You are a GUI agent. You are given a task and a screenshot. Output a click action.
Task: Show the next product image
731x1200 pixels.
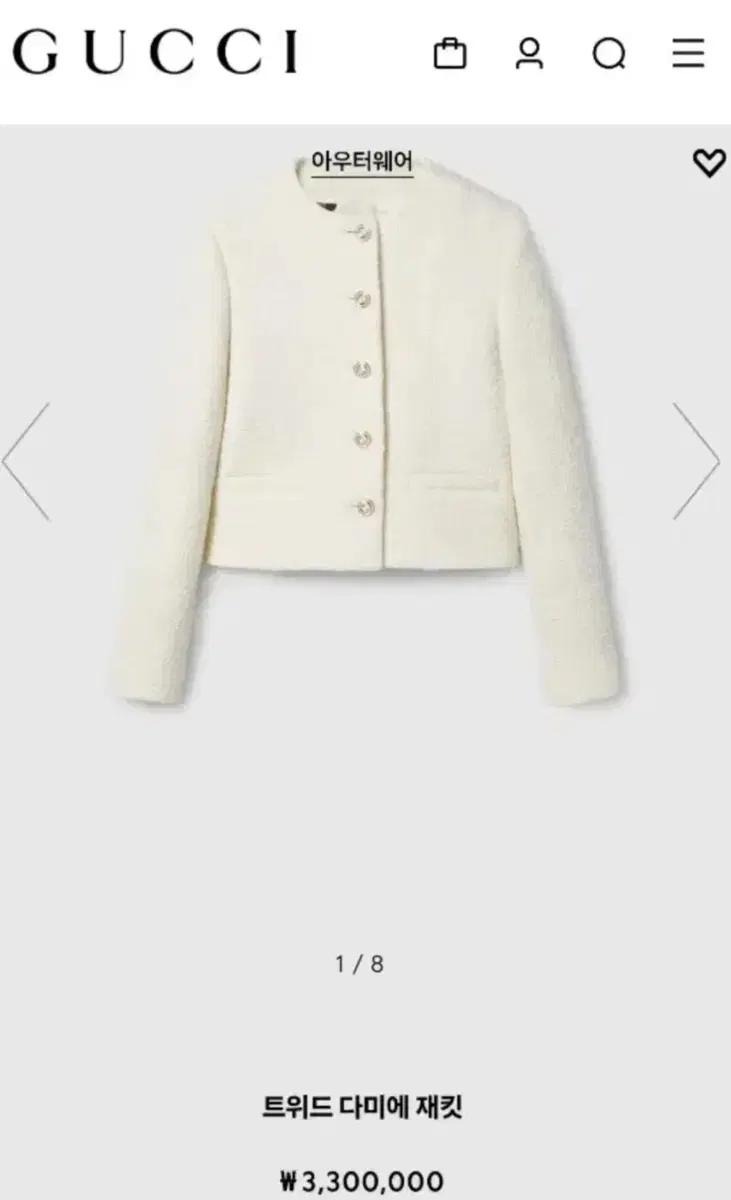pos(695,461)
